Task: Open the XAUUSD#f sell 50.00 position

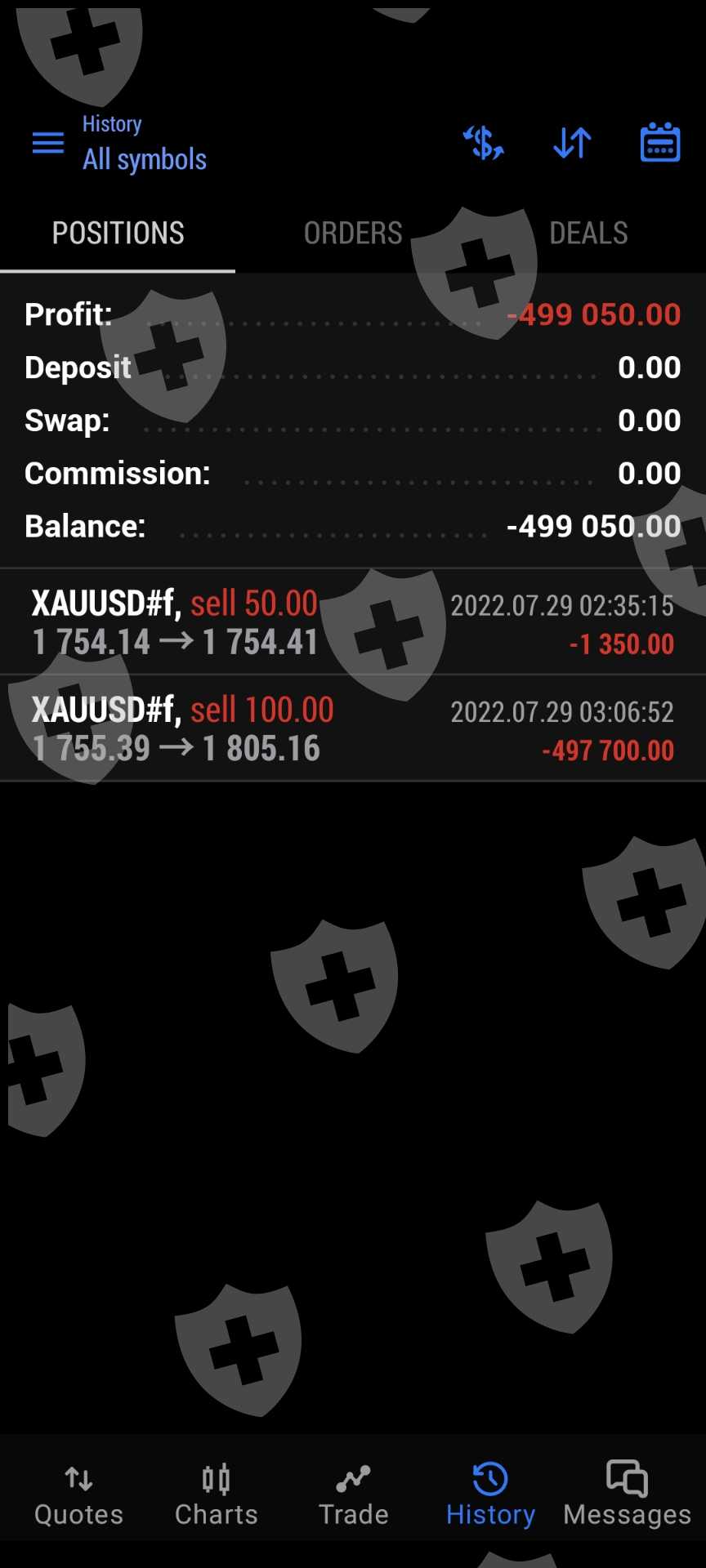Action: click(353, 622)
